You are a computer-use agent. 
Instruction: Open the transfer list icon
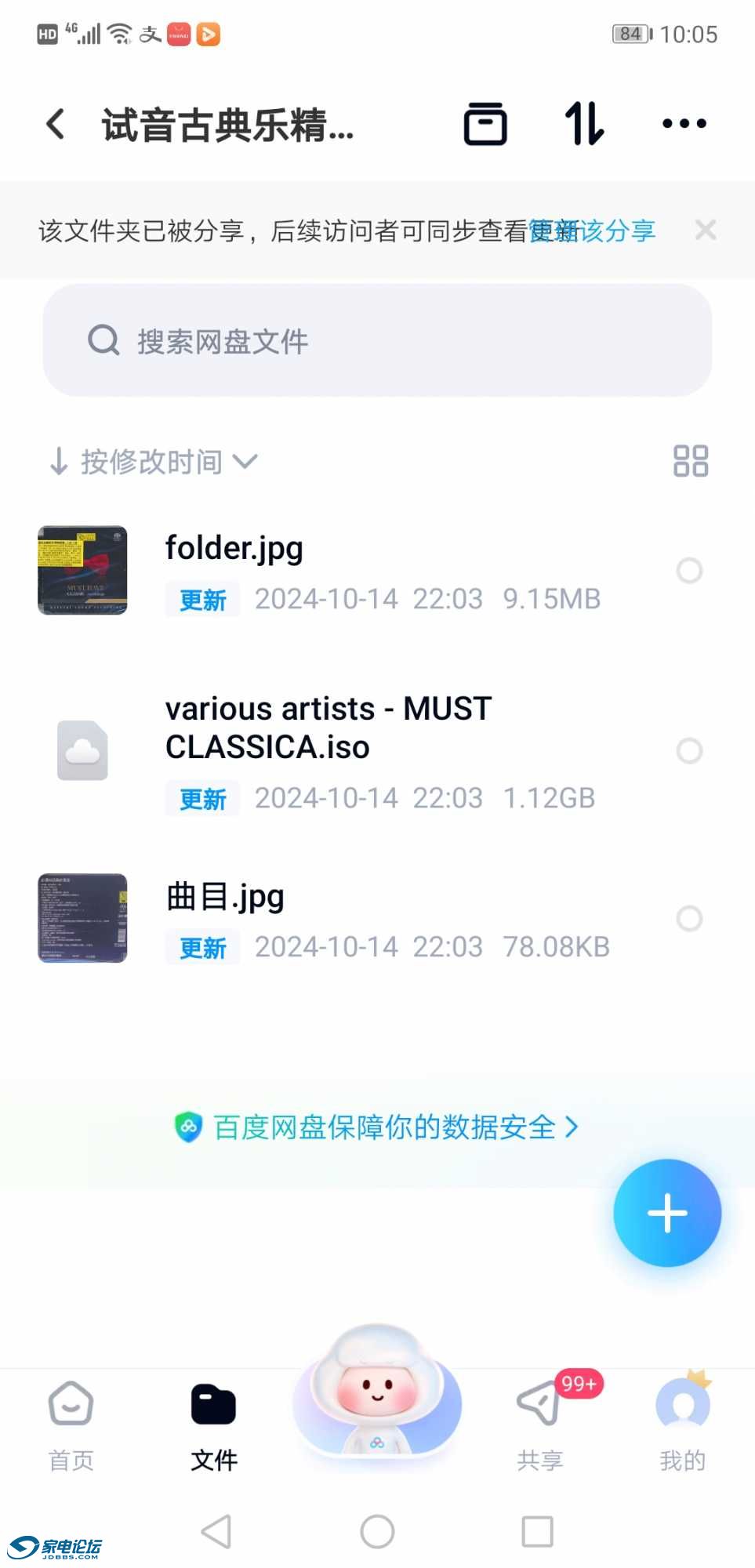click(485, 124)
